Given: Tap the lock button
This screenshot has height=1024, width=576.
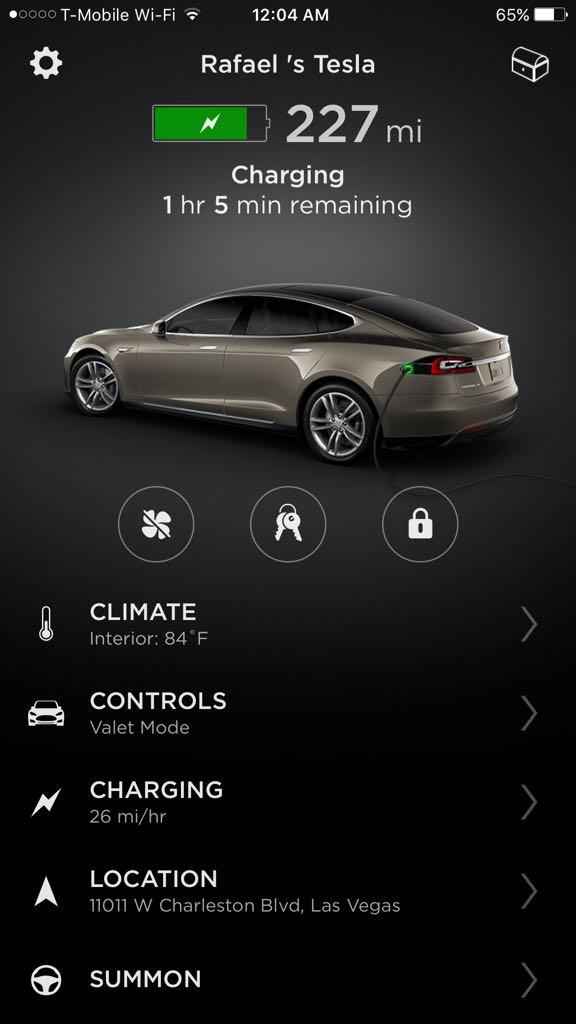Looking at the screenshot, I should pyautogui.click(x=420, y=524).
